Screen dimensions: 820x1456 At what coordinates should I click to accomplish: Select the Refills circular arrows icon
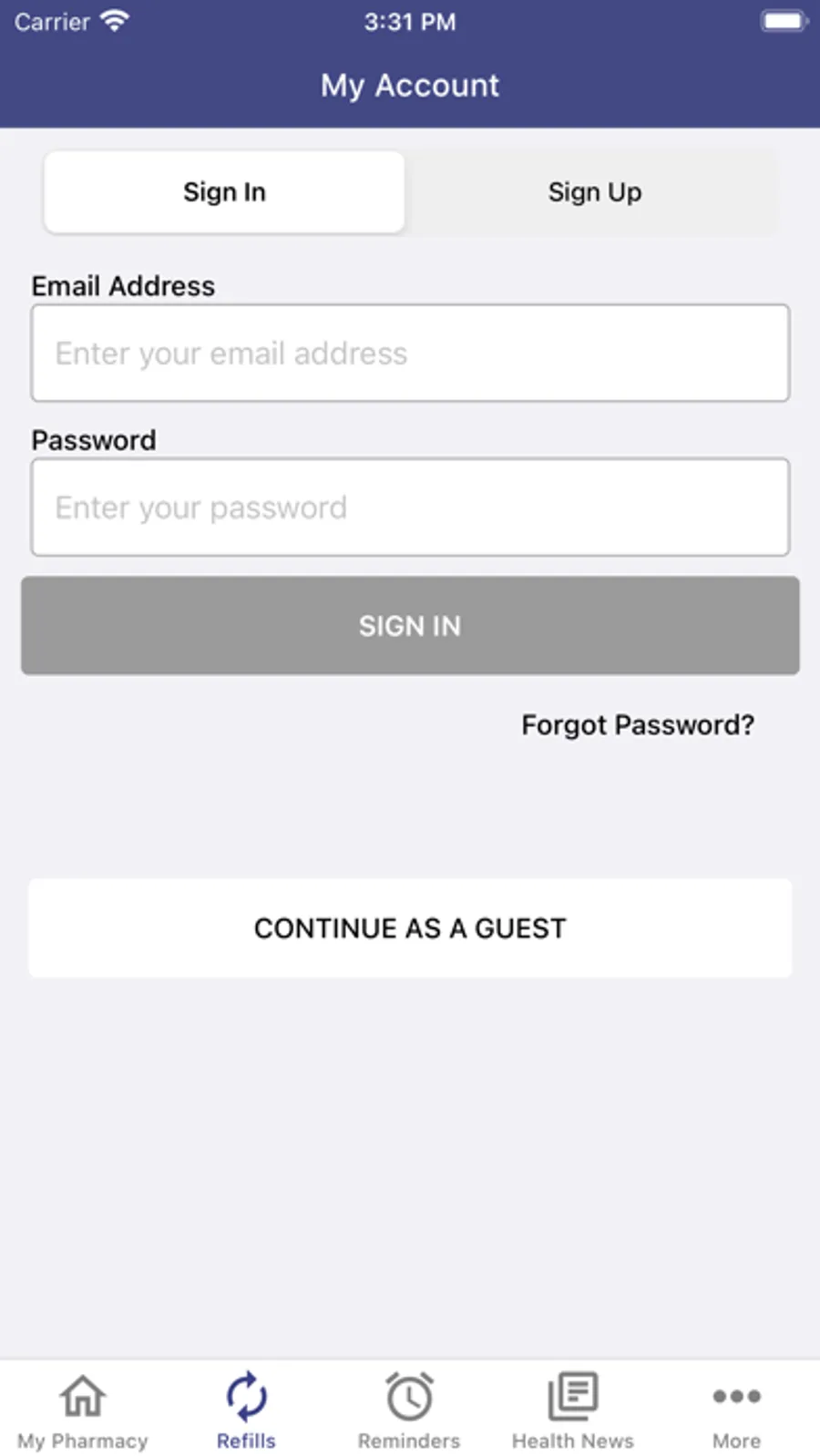point(245,1396)
